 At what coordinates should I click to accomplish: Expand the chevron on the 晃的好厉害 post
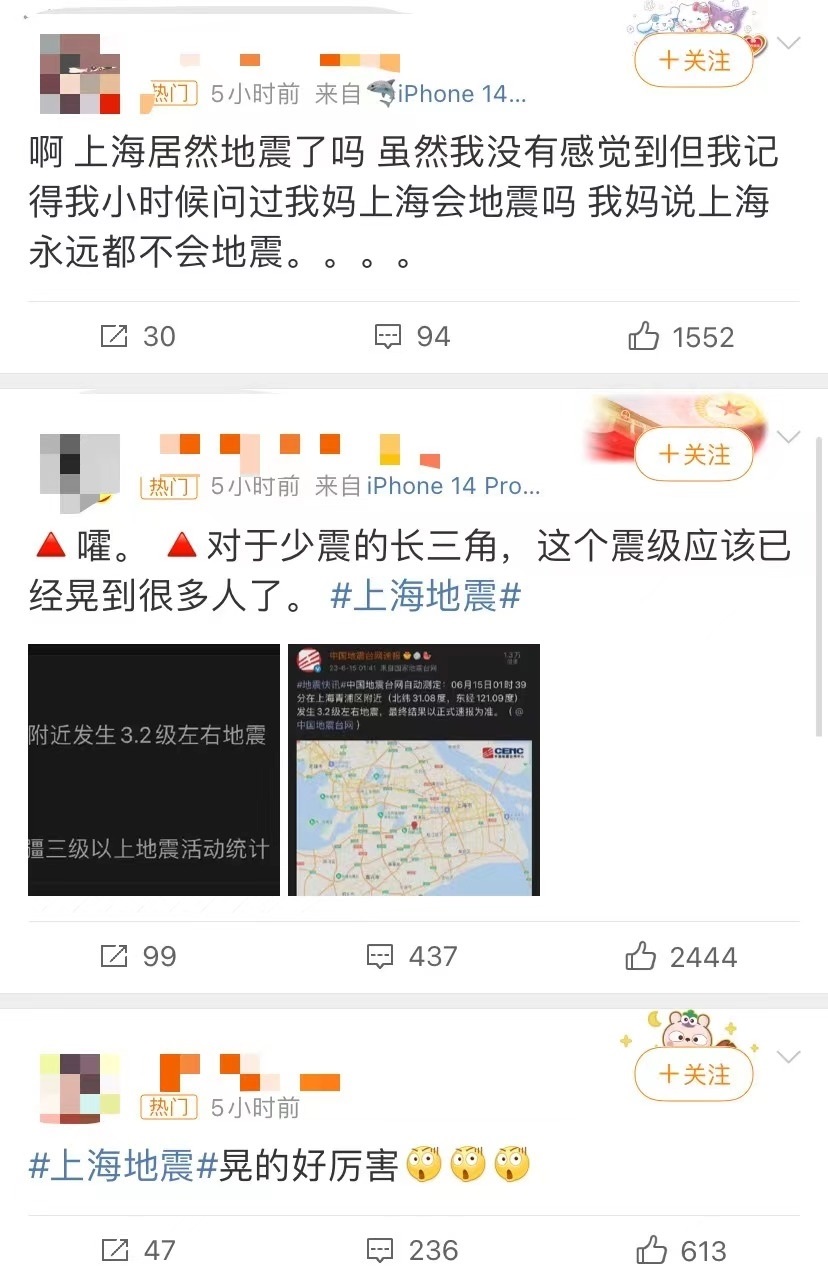point(789,1057)
